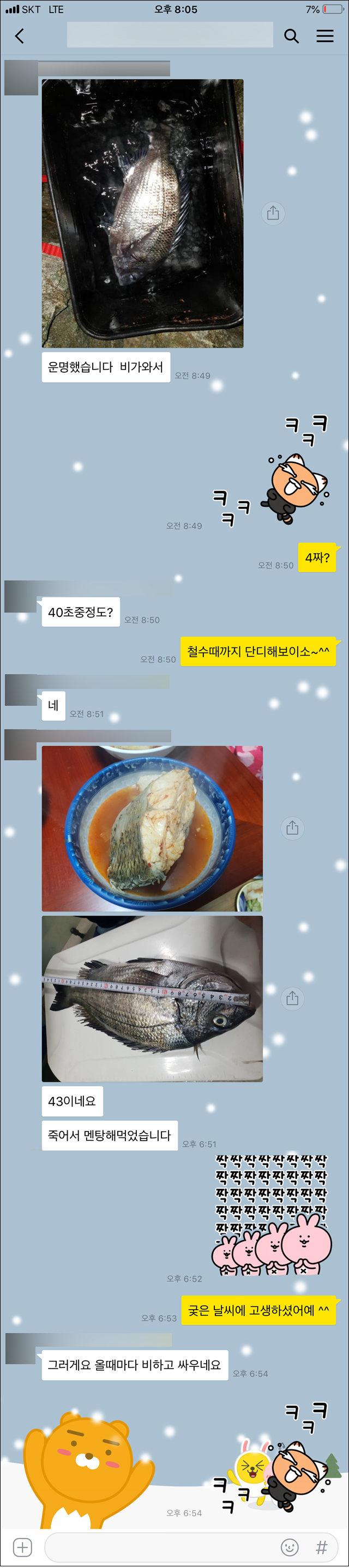This screenshot has width=349, height=1568.
Task: Search within this chat room
Action: (x=291, y=36)
